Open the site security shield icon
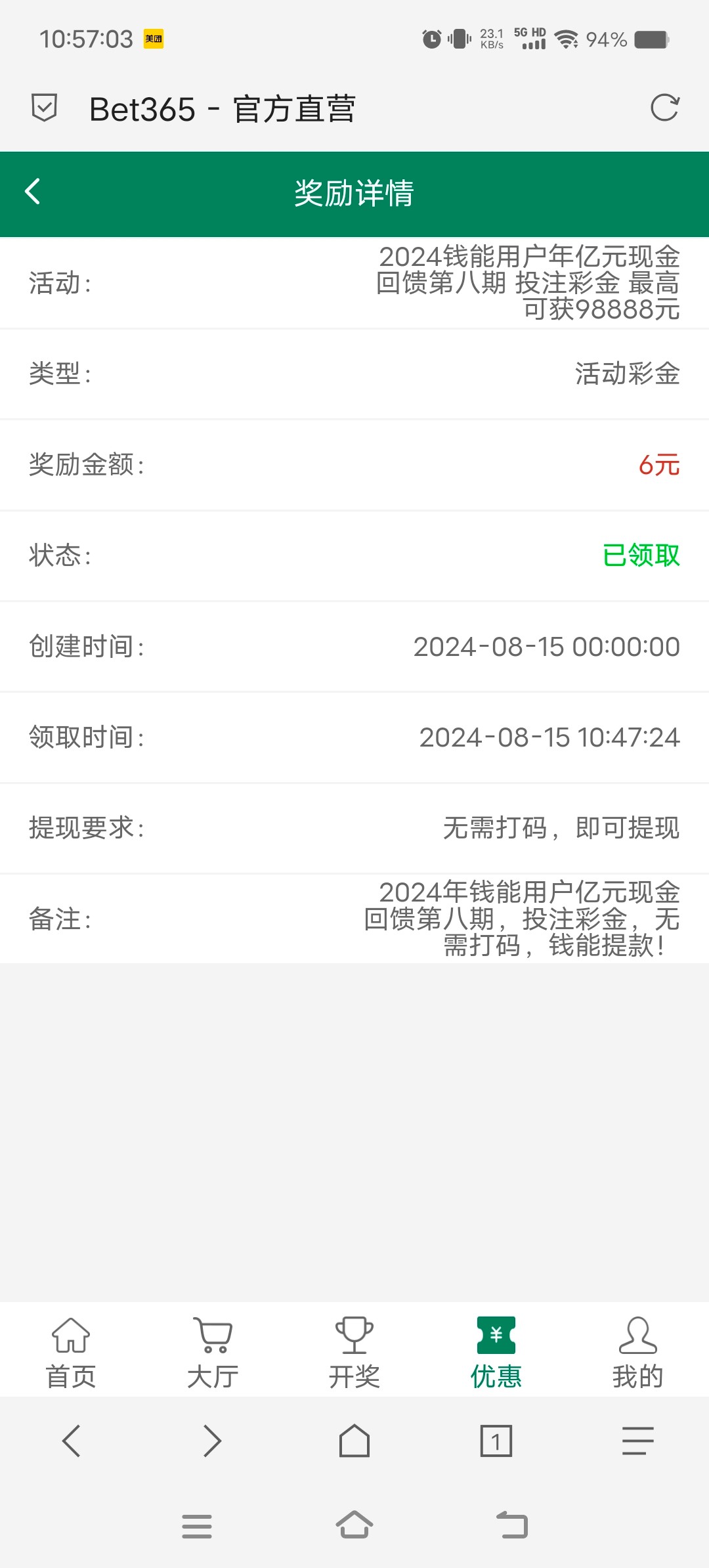Screen dimensions: 709x1568 [45, 108]
